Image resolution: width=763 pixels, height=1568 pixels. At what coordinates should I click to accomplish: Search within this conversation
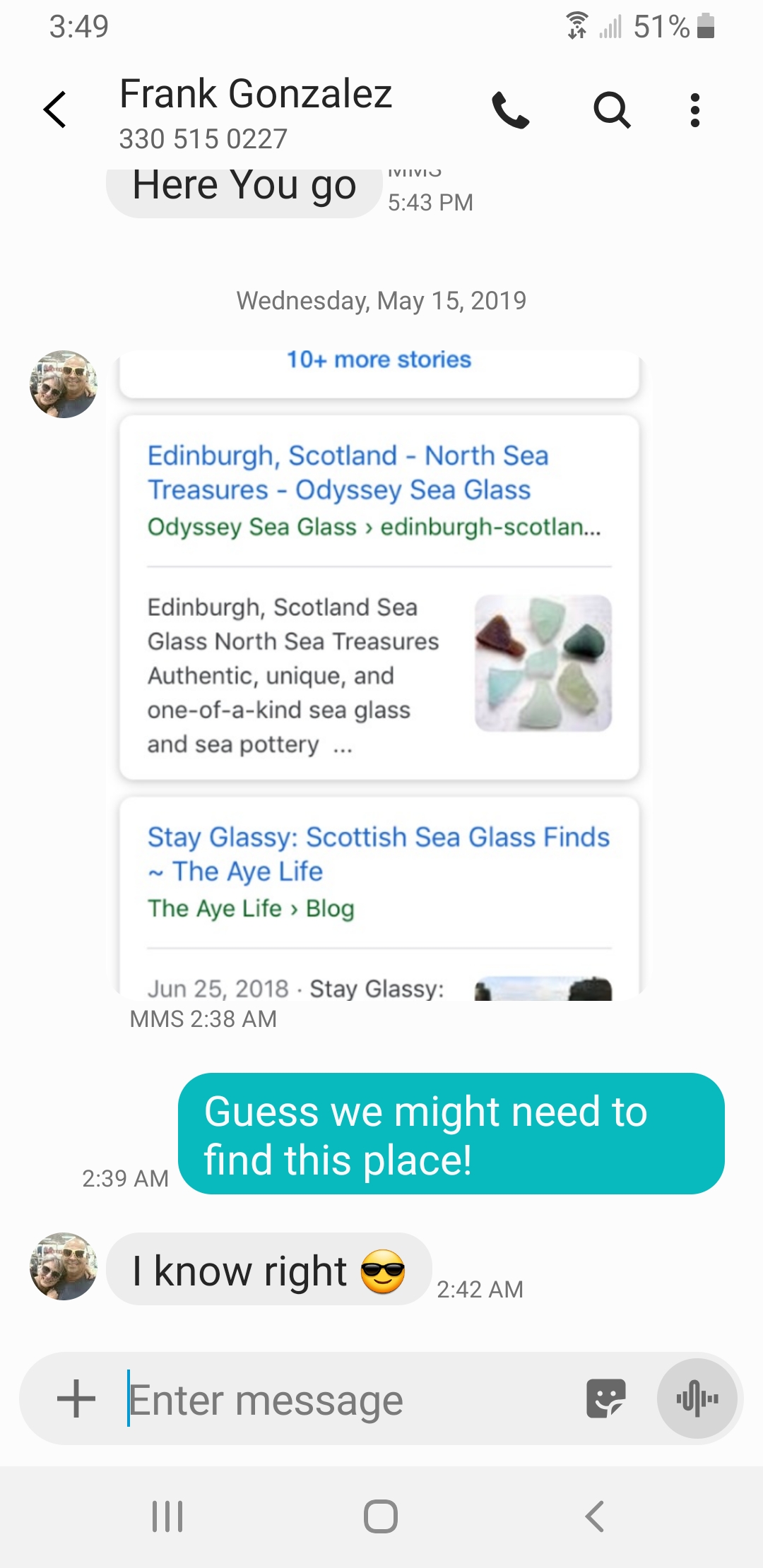coord(611,110)
